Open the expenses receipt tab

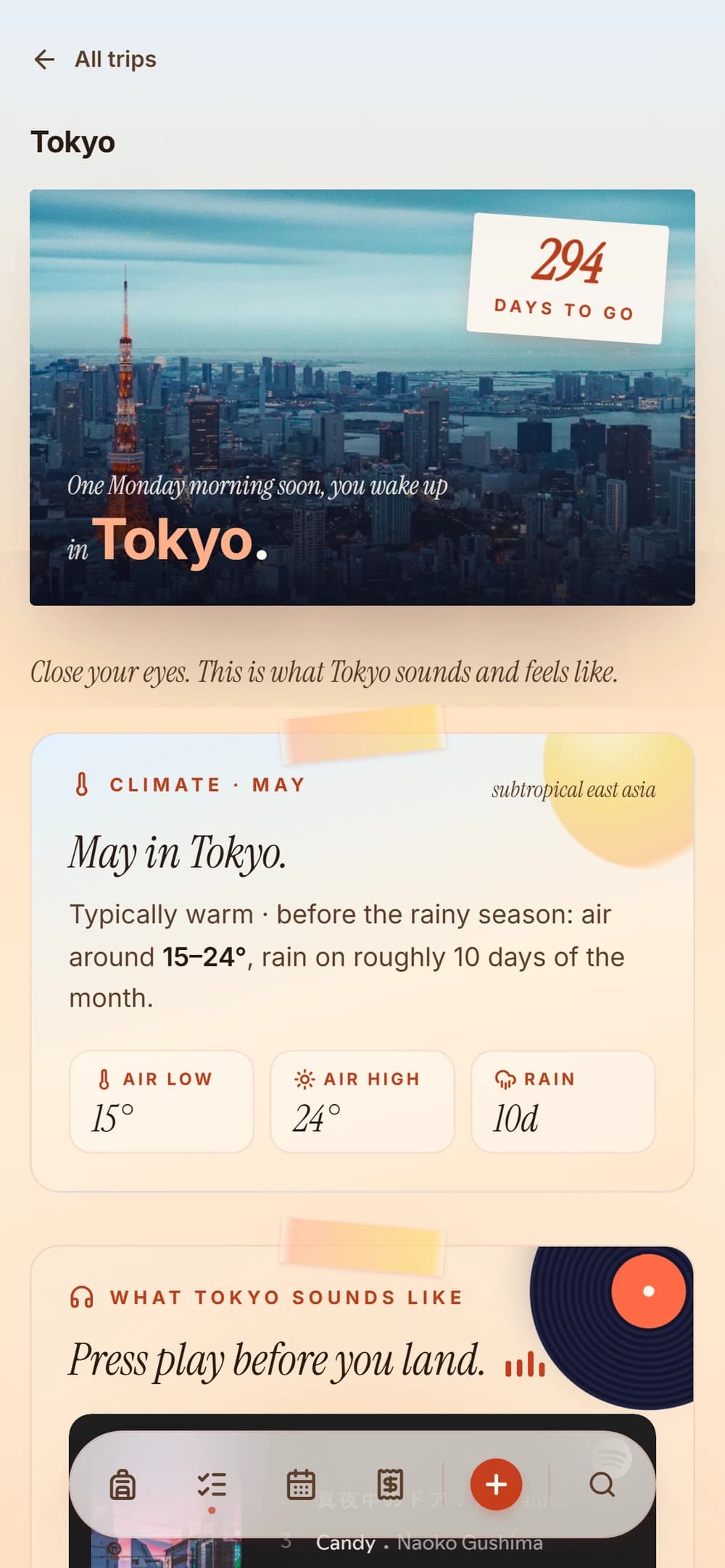pyautogui.click(x=390, y=1485)
